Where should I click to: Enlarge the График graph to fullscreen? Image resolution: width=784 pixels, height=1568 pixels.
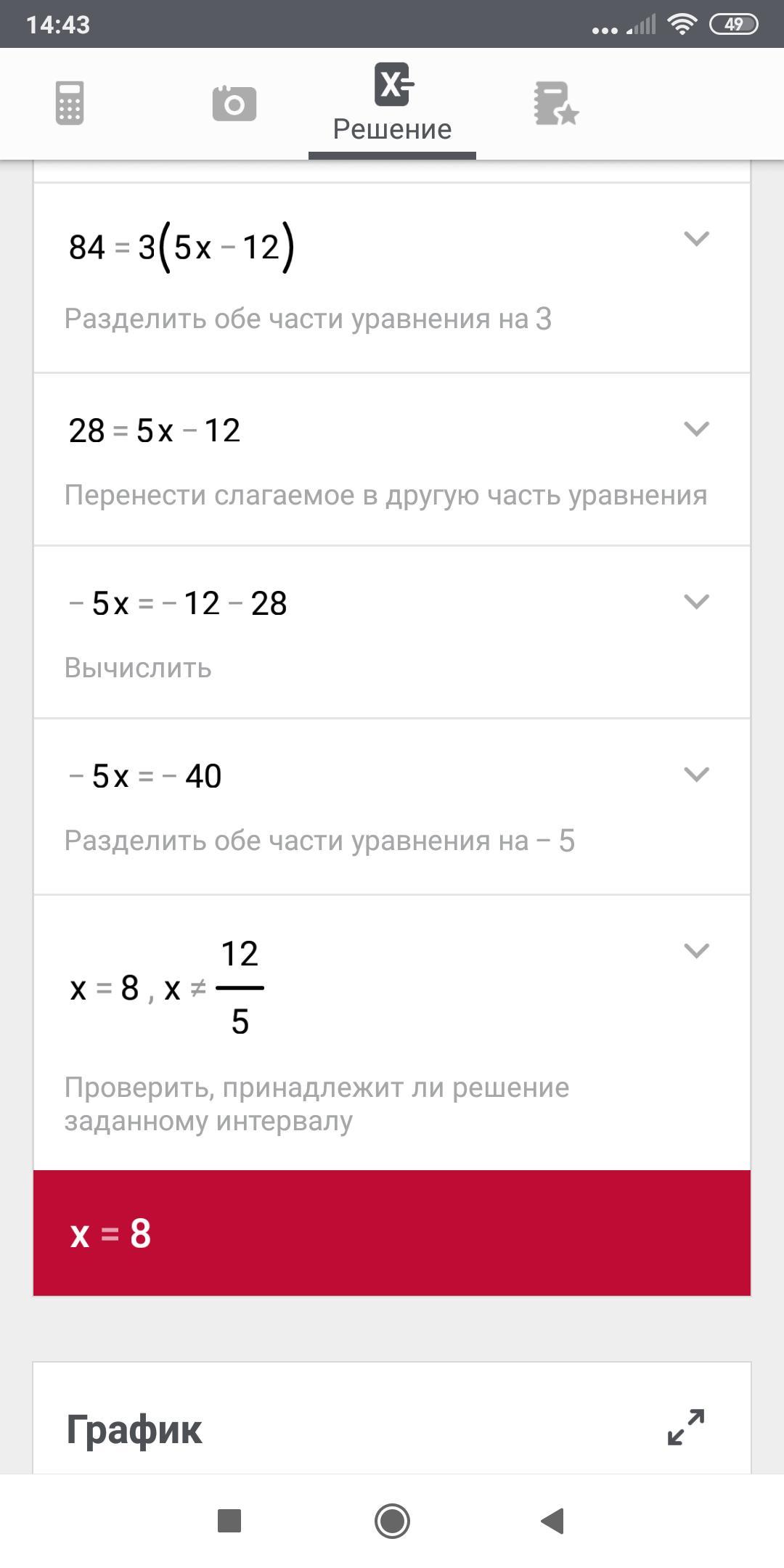point(686,1427)
